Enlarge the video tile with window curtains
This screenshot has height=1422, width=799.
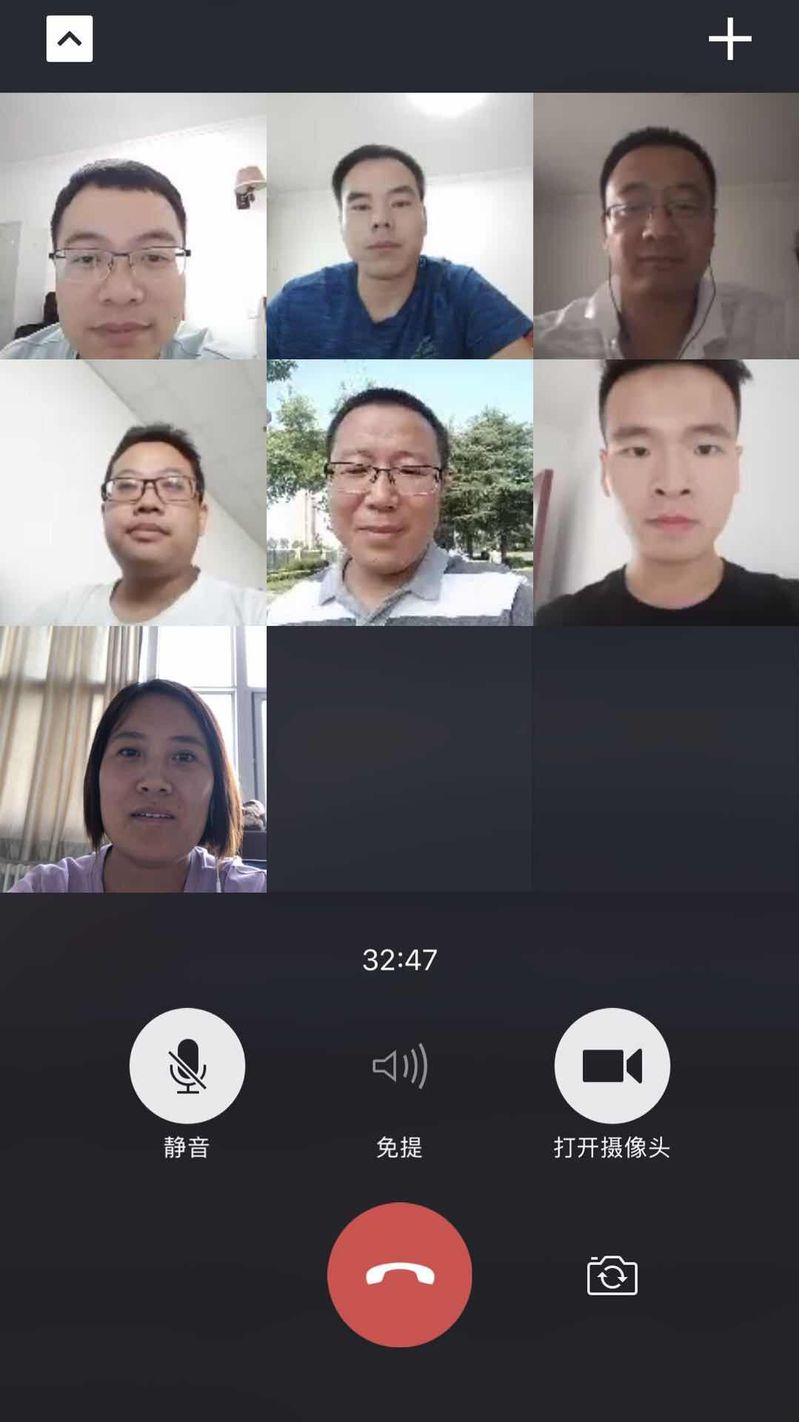pos(133,759)
